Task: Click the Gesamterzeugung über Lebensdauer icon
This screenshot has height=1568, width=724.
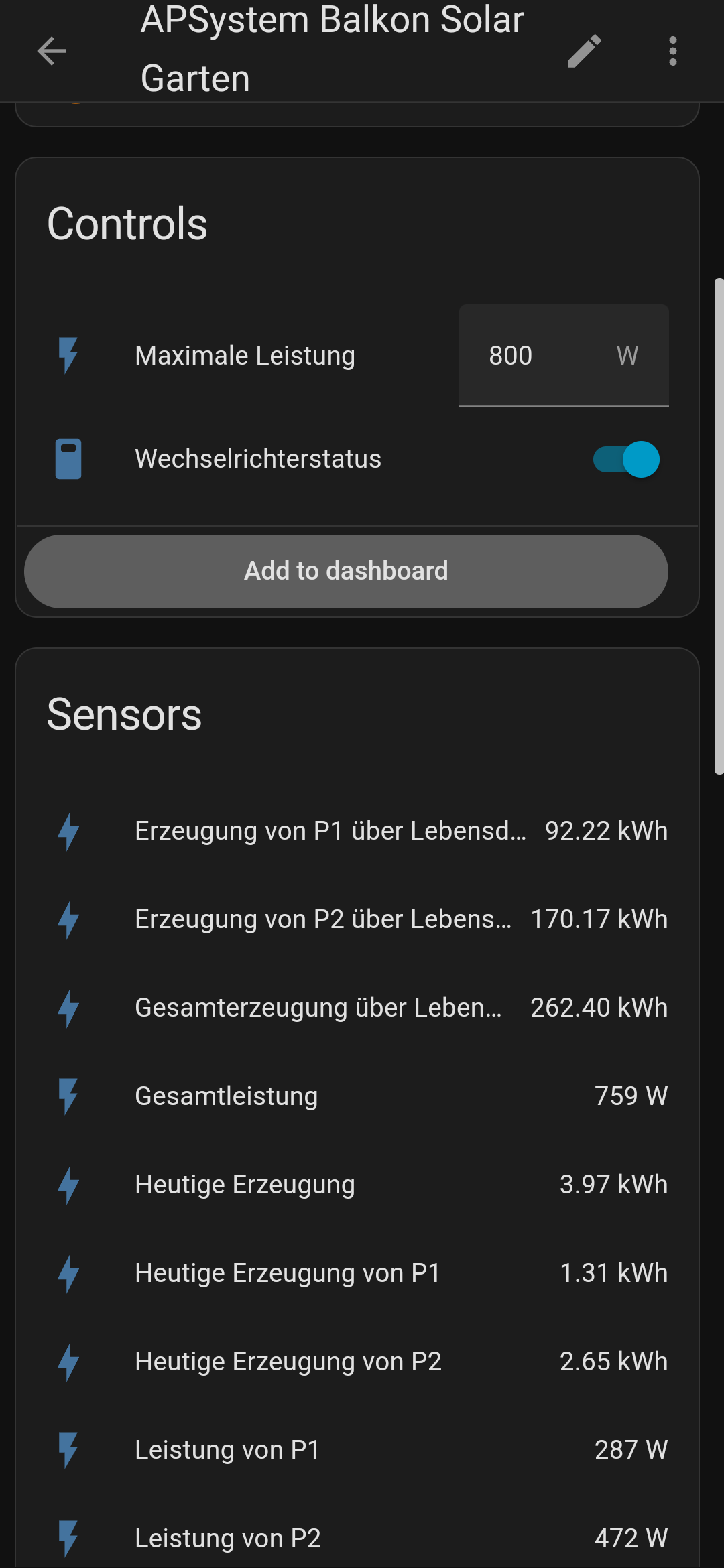Action: click(68, 1007)
